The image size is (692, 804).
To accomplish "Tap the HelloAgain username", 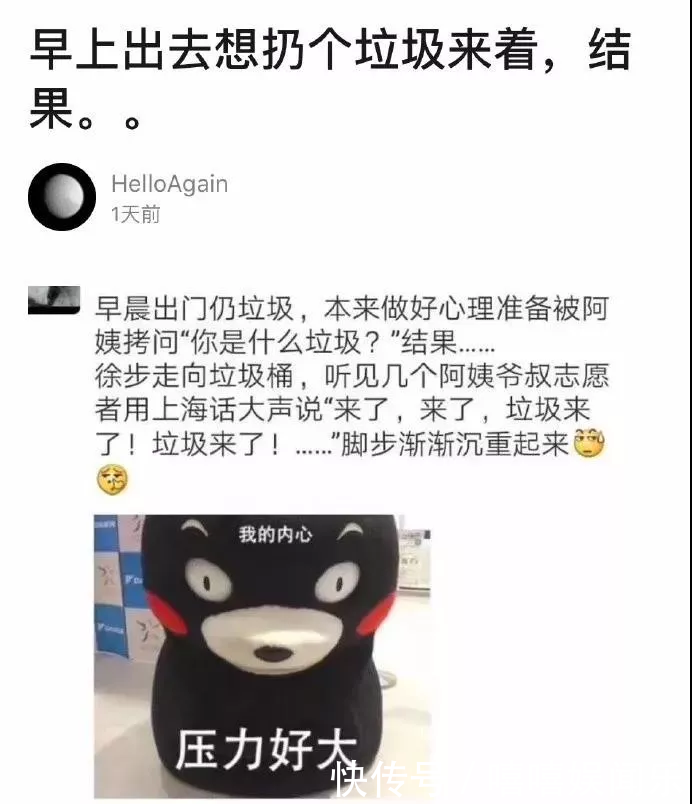I will [x=169, y=184].
